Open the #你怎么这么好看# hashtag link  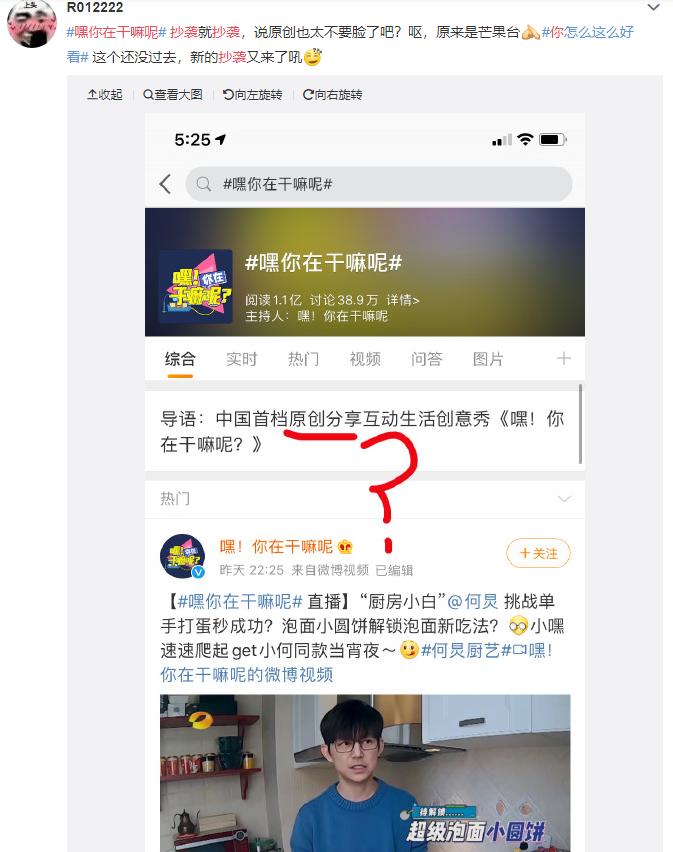tap(587, 32)
